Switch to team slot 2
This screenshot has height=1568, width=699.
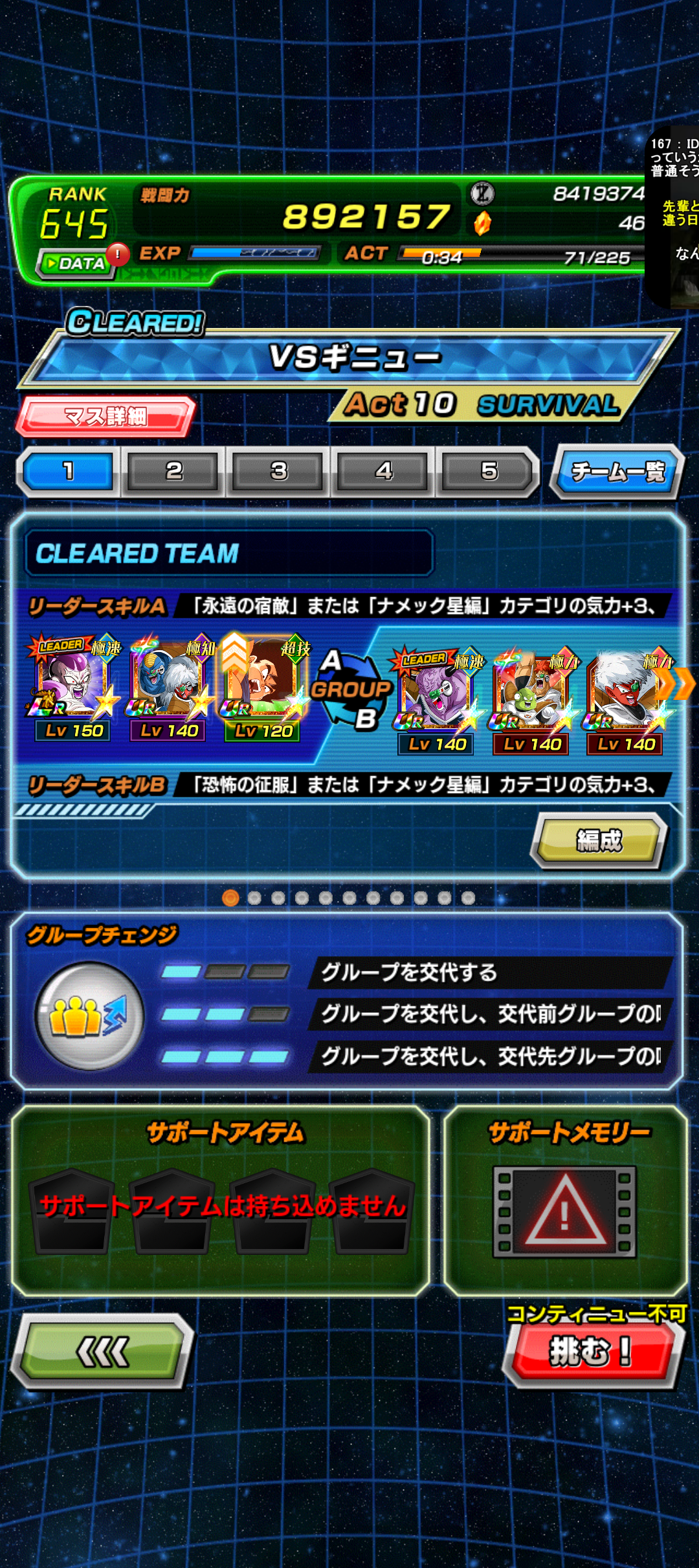click(x=173, y=471)
